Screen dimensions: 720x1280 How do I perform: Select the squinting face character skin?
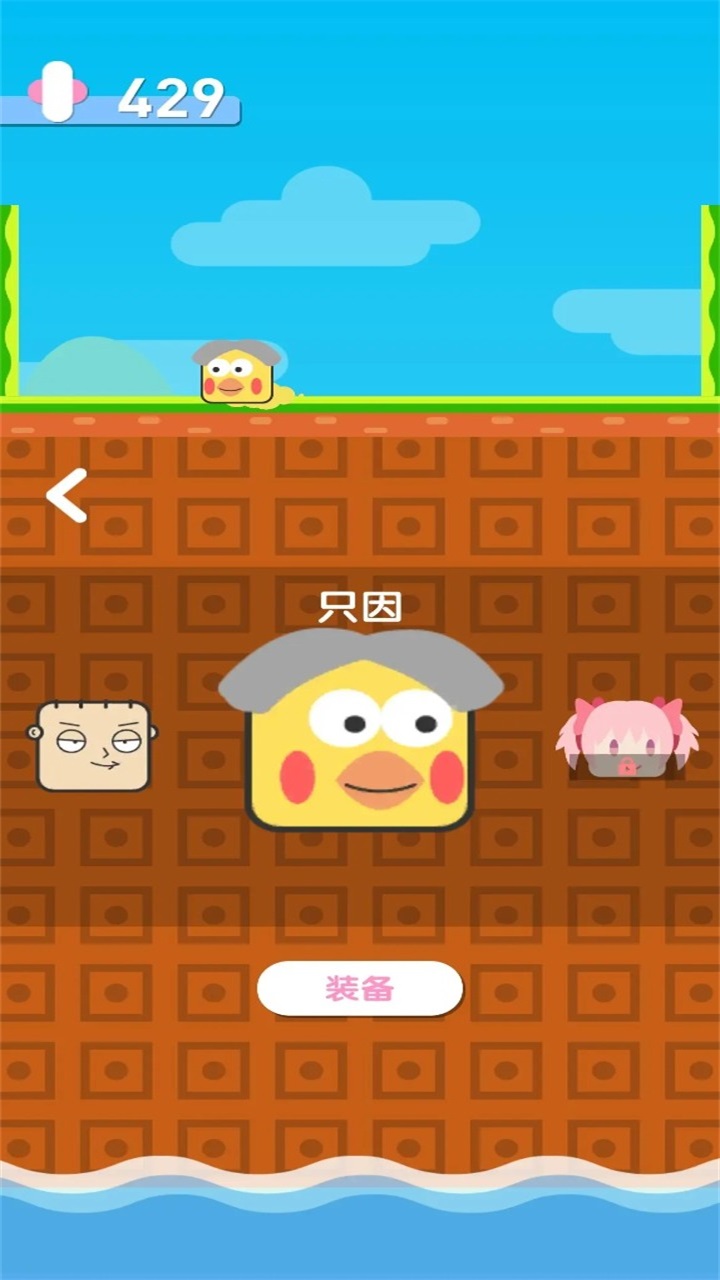pyautogui.click(x=93, y=746)
